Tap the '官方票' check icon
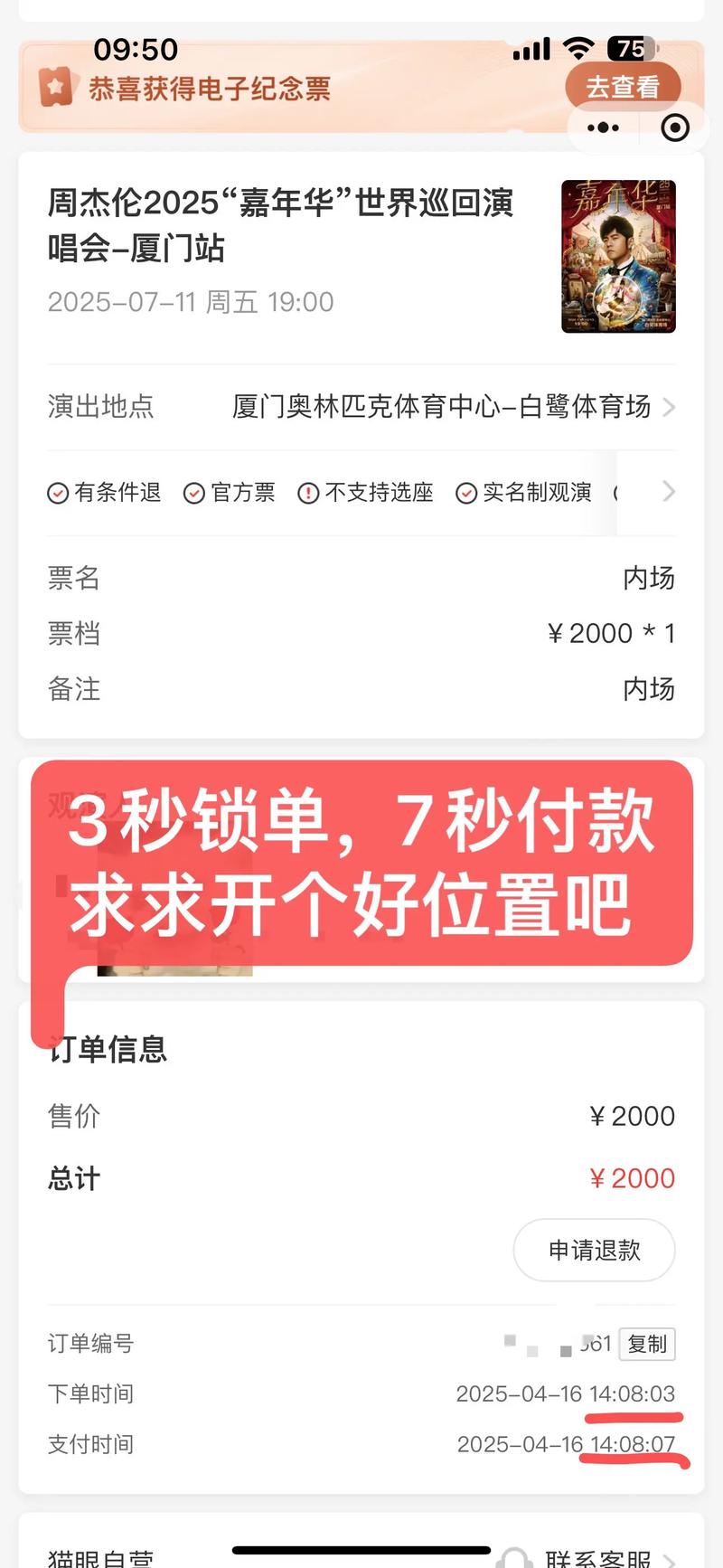The width and height of the screenshot is (723, 1568). point(193,493)
